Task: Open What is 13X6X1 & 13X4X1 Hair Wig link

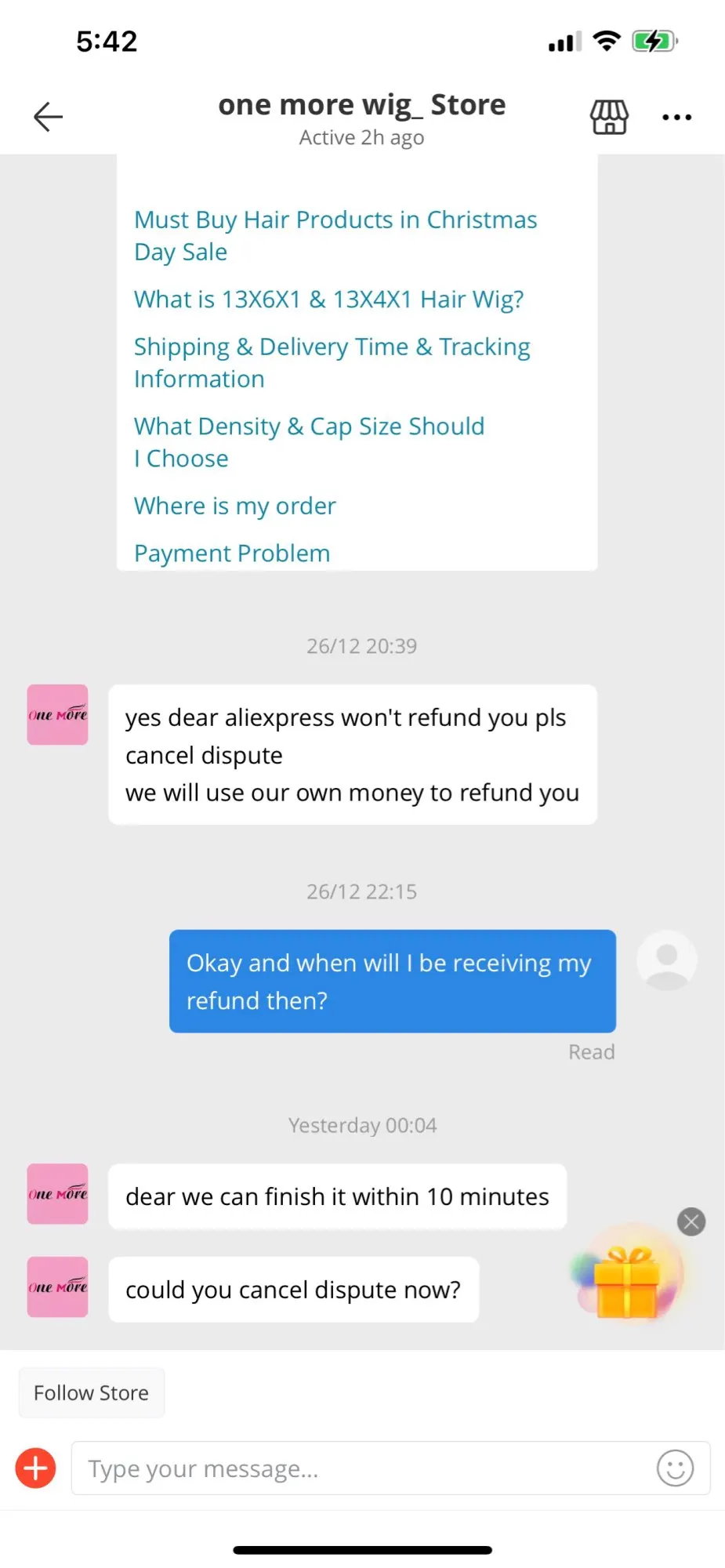Action: (x=328, y=299)
